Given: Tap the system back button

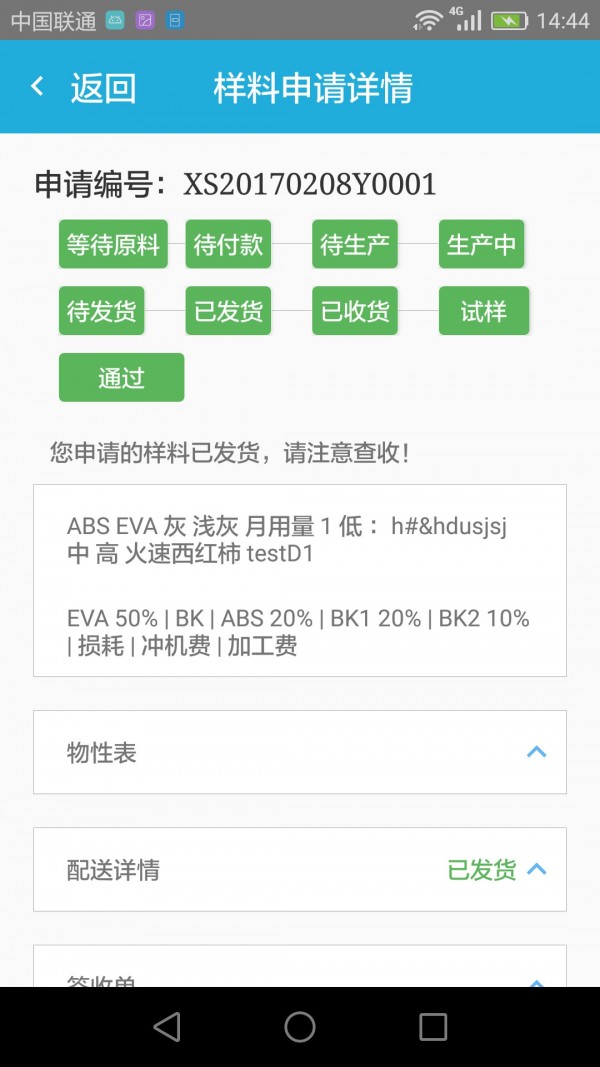Looking at the screenshot, I should pos(166,1026).
